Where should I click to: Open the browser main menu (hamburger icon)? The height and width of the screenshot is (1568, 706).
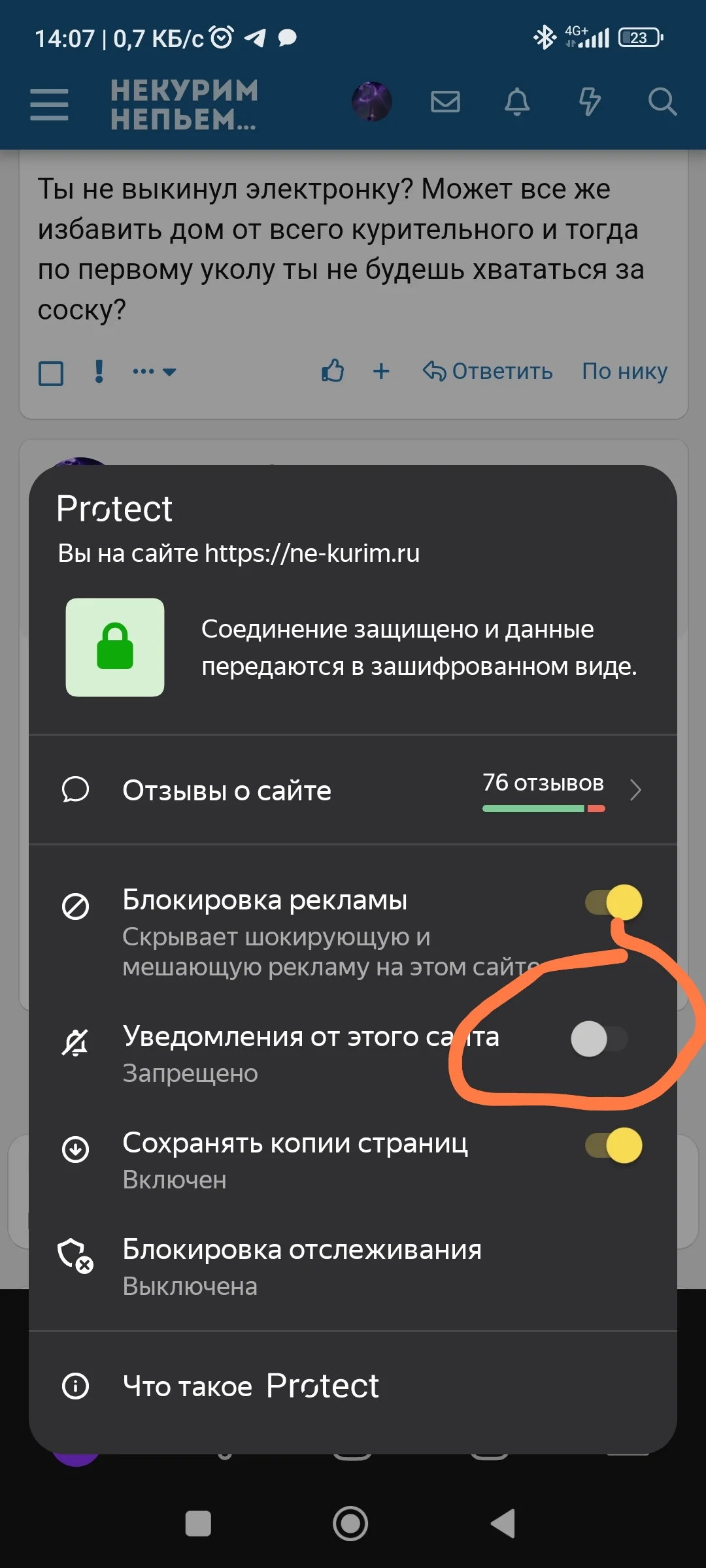click(x=49, y=105)
